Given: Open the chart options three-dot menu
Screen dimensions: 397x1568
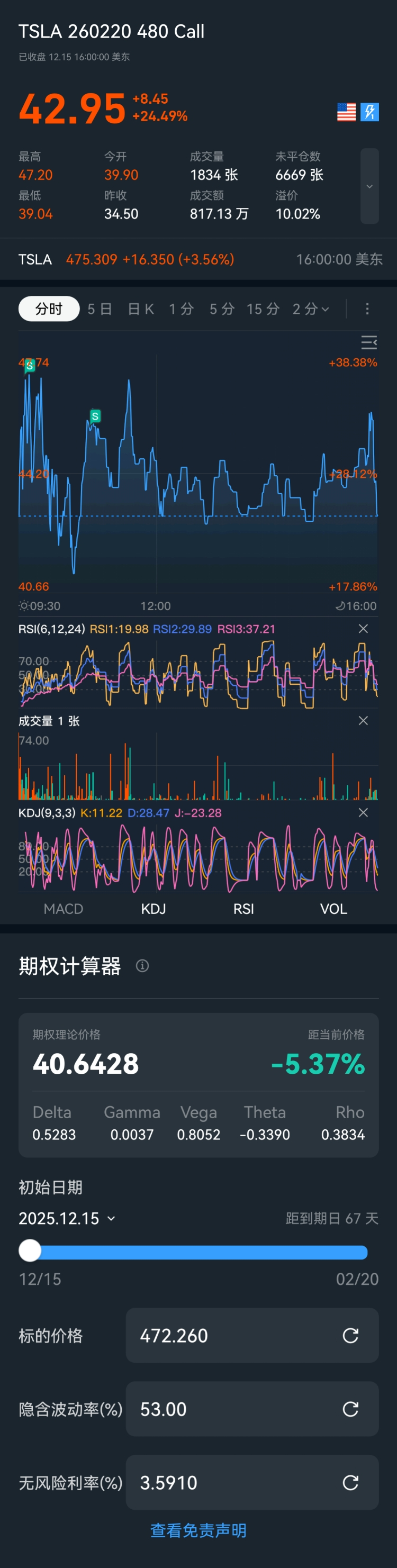Looking at the screenshot, I should pyautogui.click(x=366, y=309).
